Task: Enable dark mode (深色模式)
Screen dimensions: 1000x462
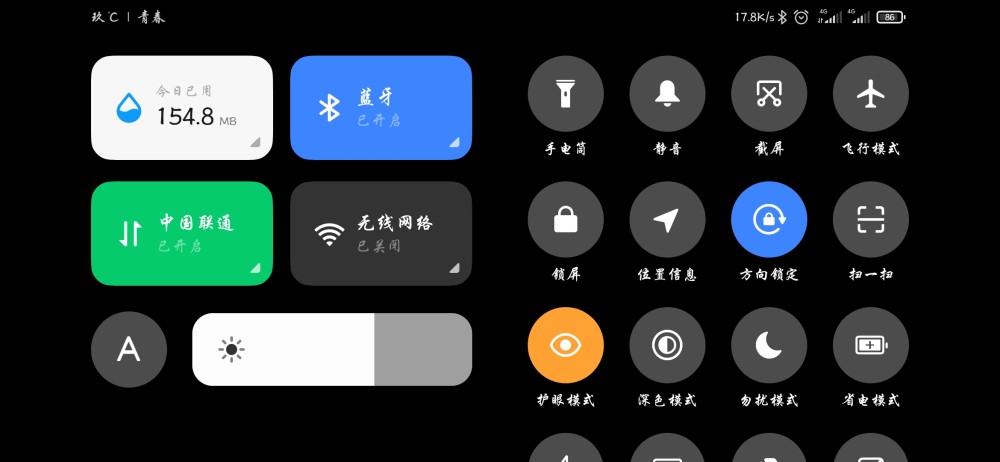Action: [x=667, y=345]
